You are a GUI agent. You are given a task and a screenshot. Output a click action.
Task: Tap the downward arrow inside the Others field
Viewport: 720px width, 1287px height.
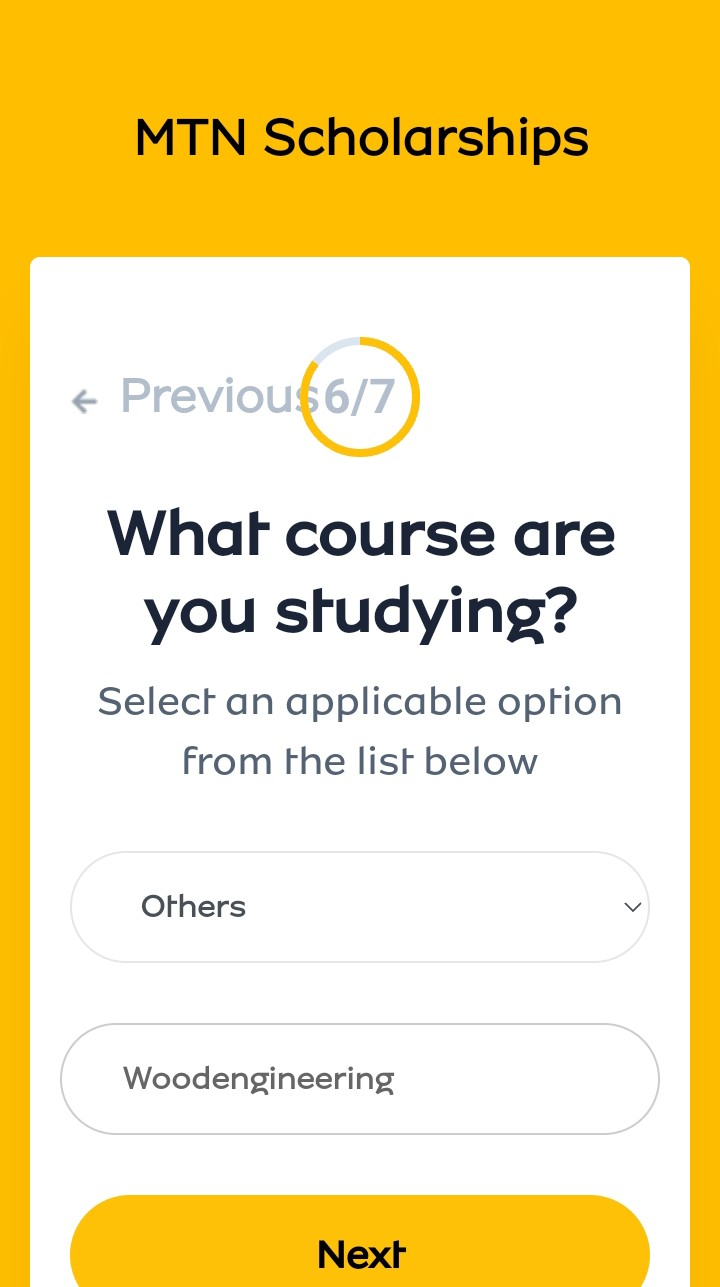click(632, 907)
